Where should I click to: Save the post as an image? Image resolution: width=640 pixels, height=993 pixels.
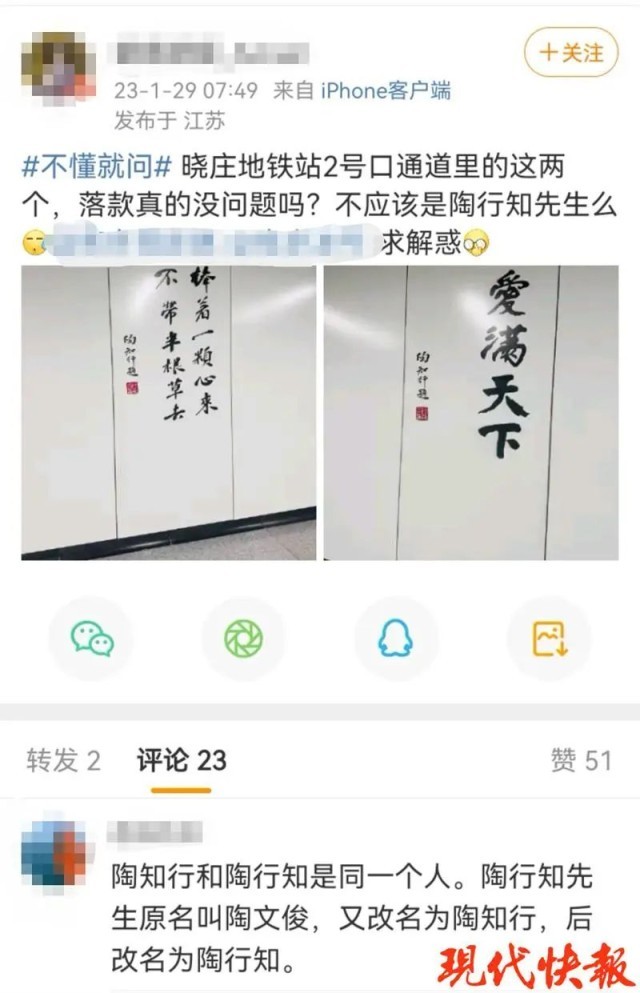(x=549, y=638)
